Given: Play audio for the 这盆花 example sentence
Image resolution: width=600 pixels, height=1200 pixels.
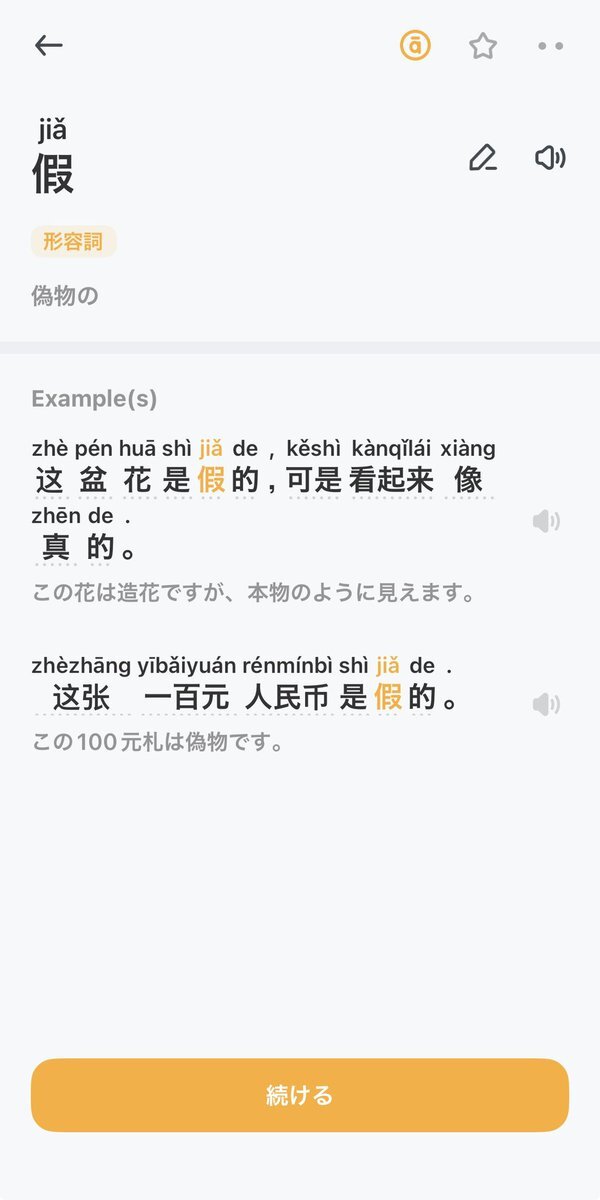Looking at the screenshot, I should [x=546, y=521].
